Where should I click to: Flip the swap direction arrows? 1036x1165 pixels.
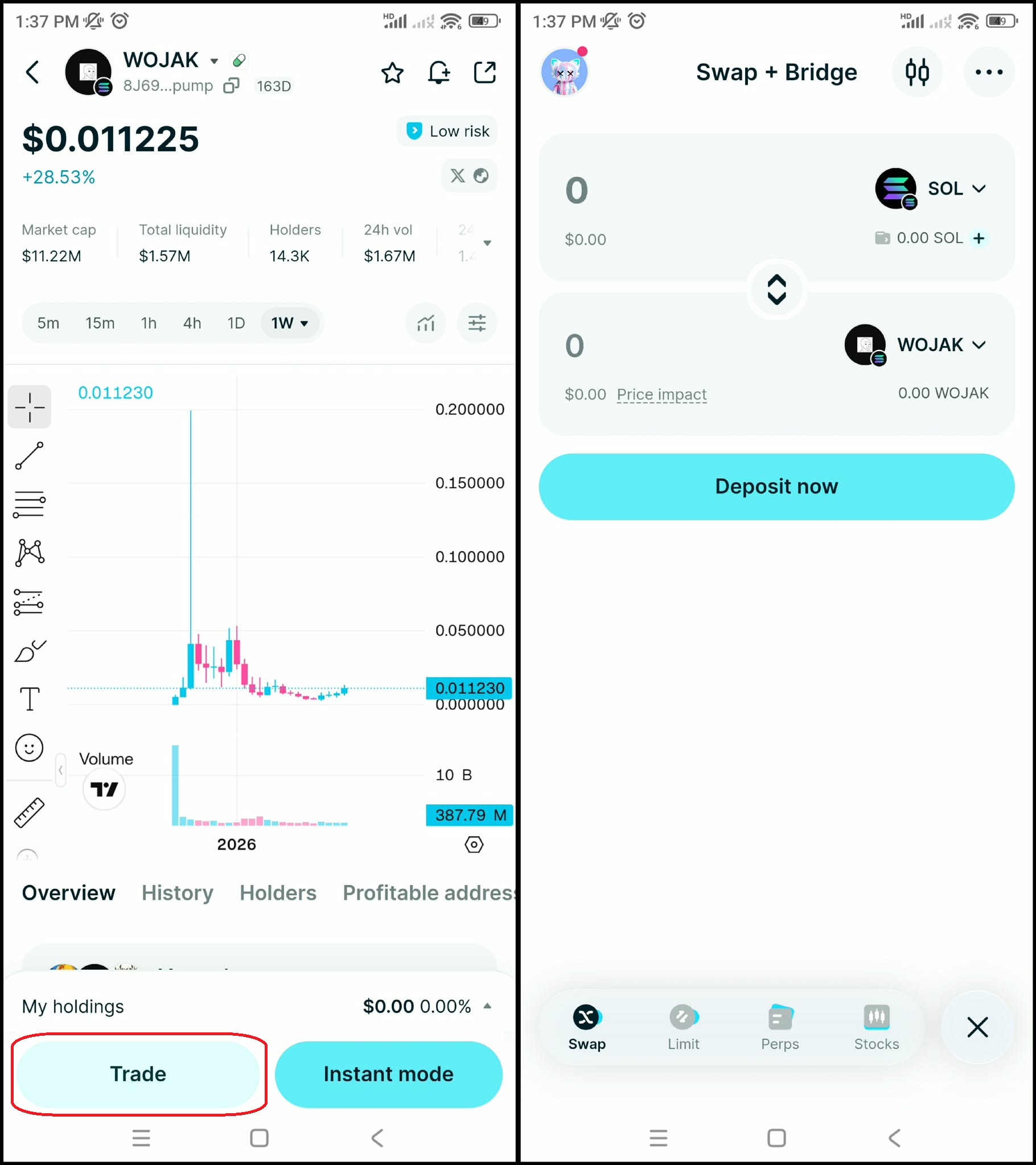click(776, 290)
